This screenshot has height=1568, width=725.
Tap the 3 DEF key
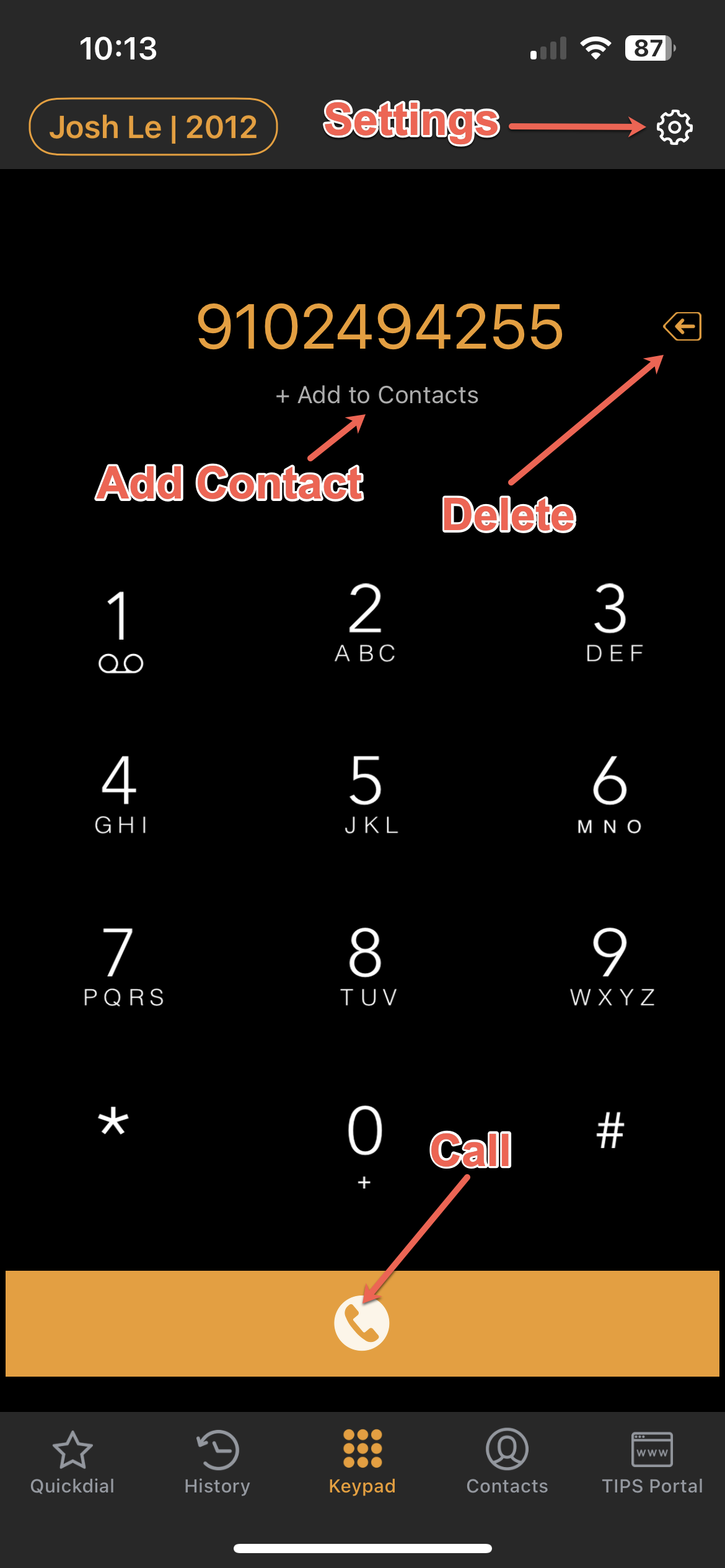point(613,623)
